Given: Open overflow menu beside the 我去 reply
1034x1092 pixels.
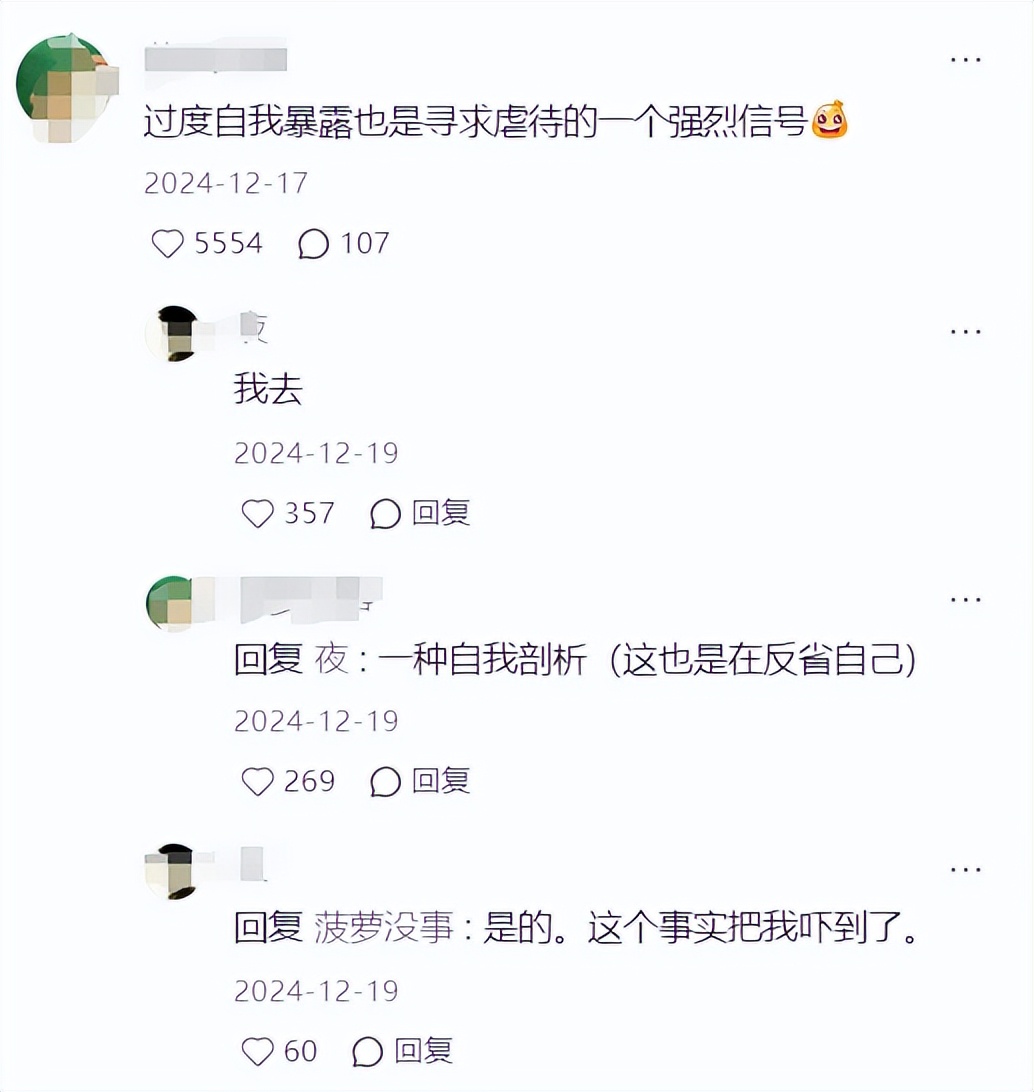Looking at the screenshot, I should pyautogui.click(x=966, y=332).
